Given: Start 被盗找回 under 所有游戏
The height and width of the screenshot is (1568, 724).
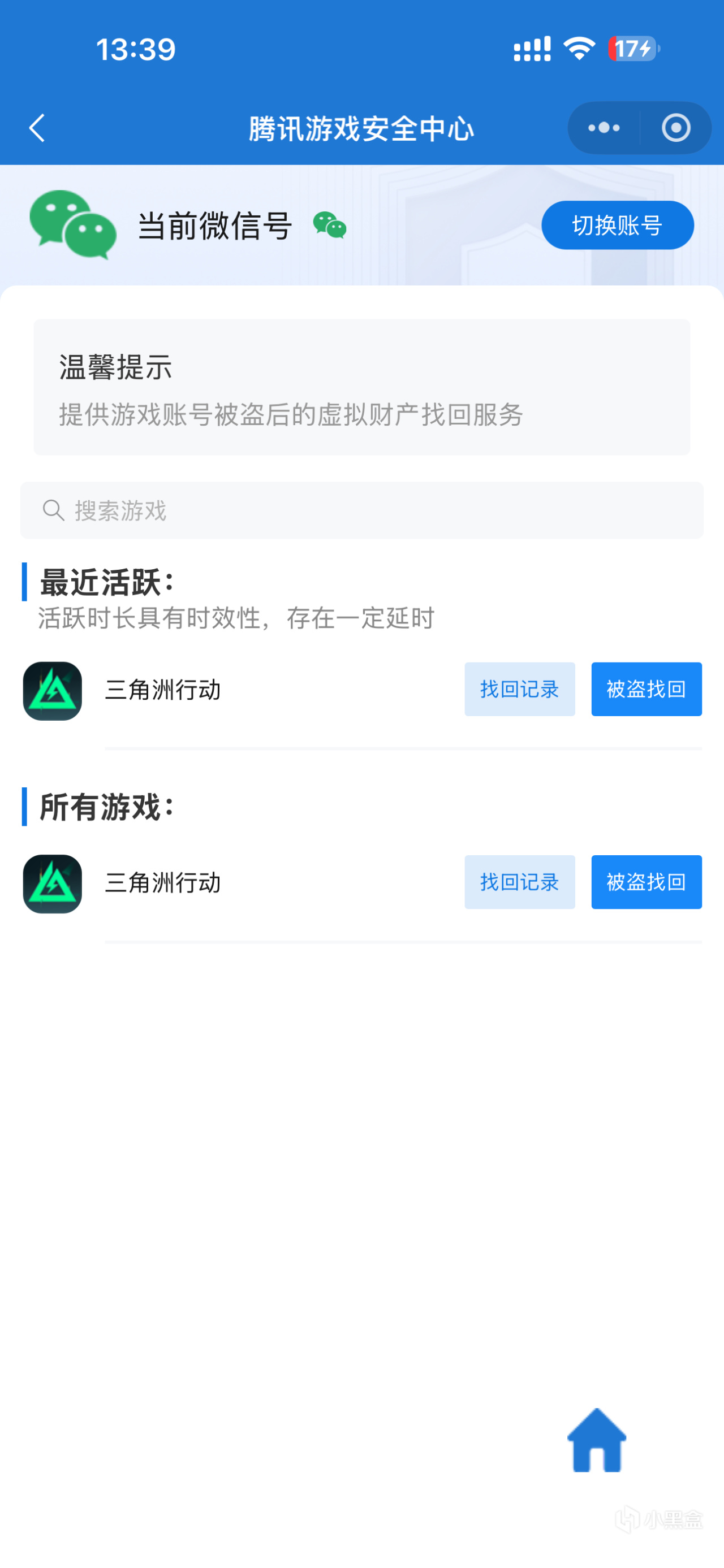Looking at the screenshot, I should click(646, 881).
